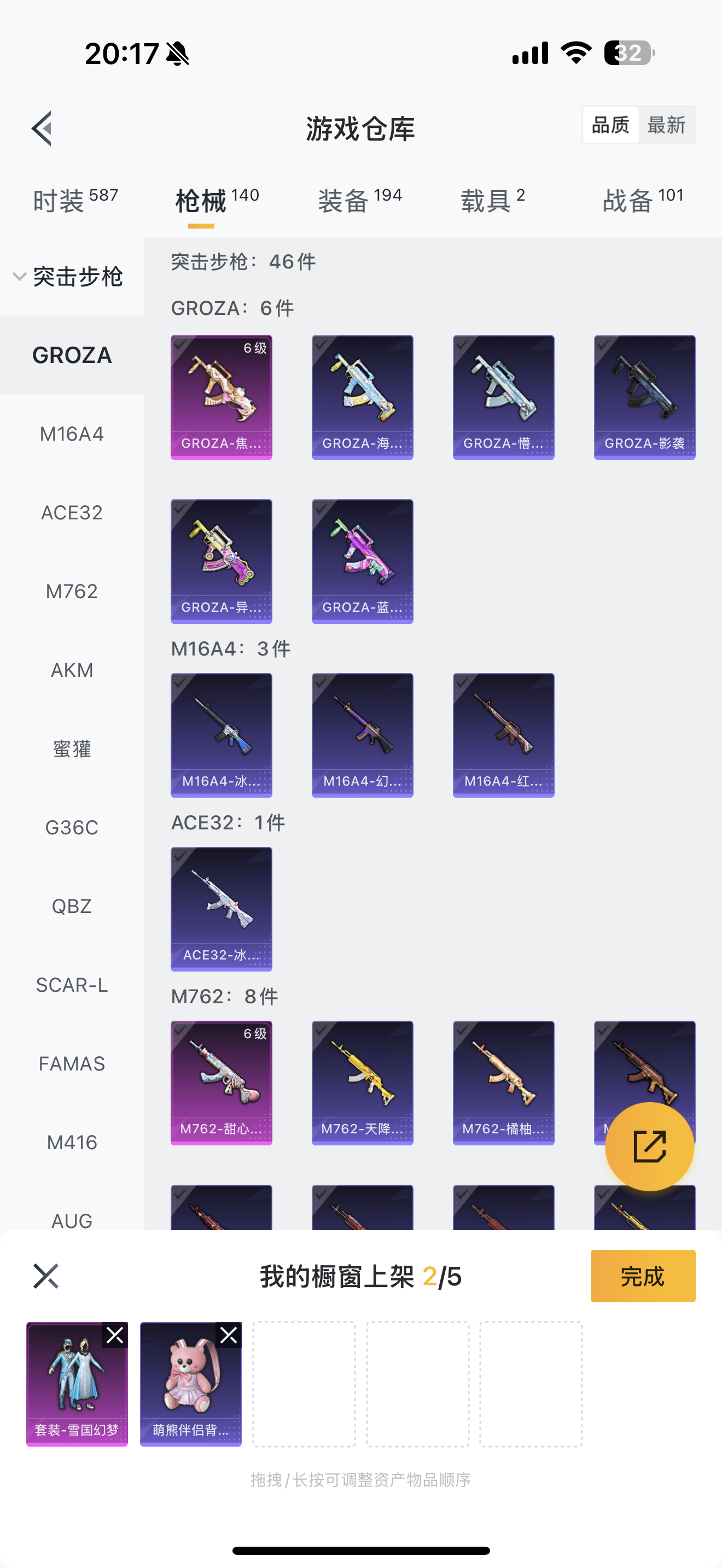
Task: Switch to the 装备 tab
Action: pos(360,200)
